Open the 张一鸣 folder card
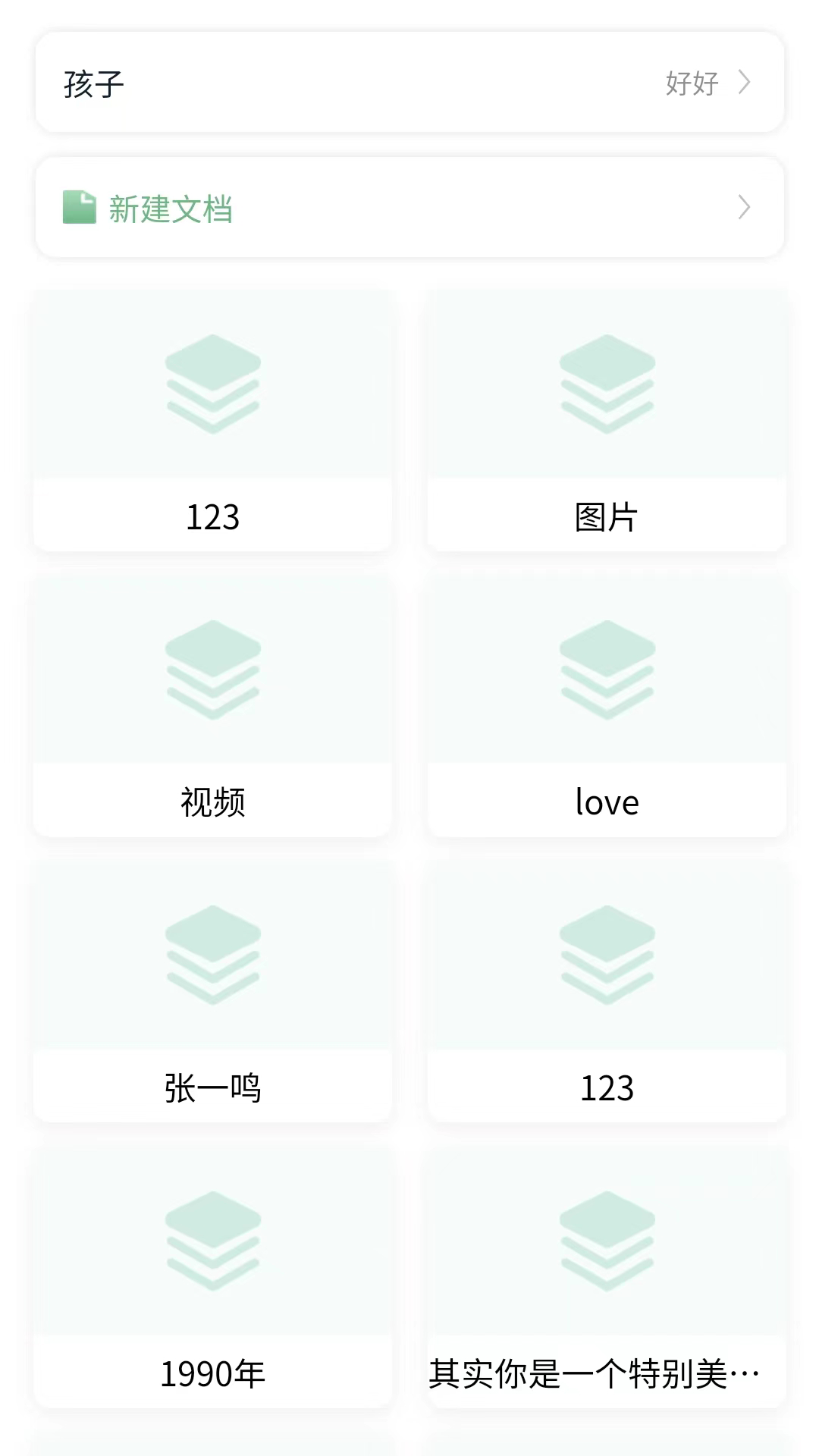Image resolution: width=819 pixels, height=1456 pixels. (212, 992)
